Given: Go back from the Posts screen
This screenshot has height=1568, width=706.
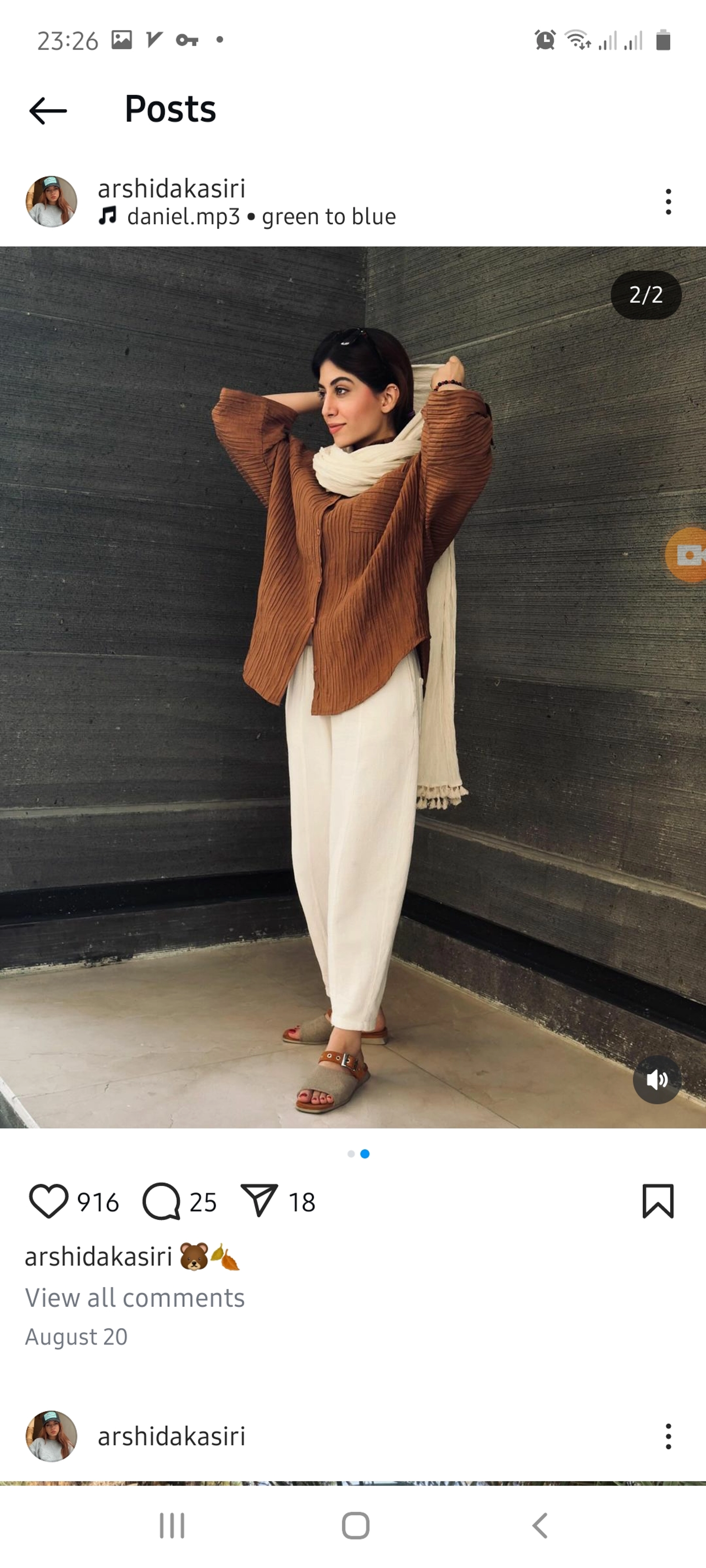Looking at the screenshot, I should (48, 111).
